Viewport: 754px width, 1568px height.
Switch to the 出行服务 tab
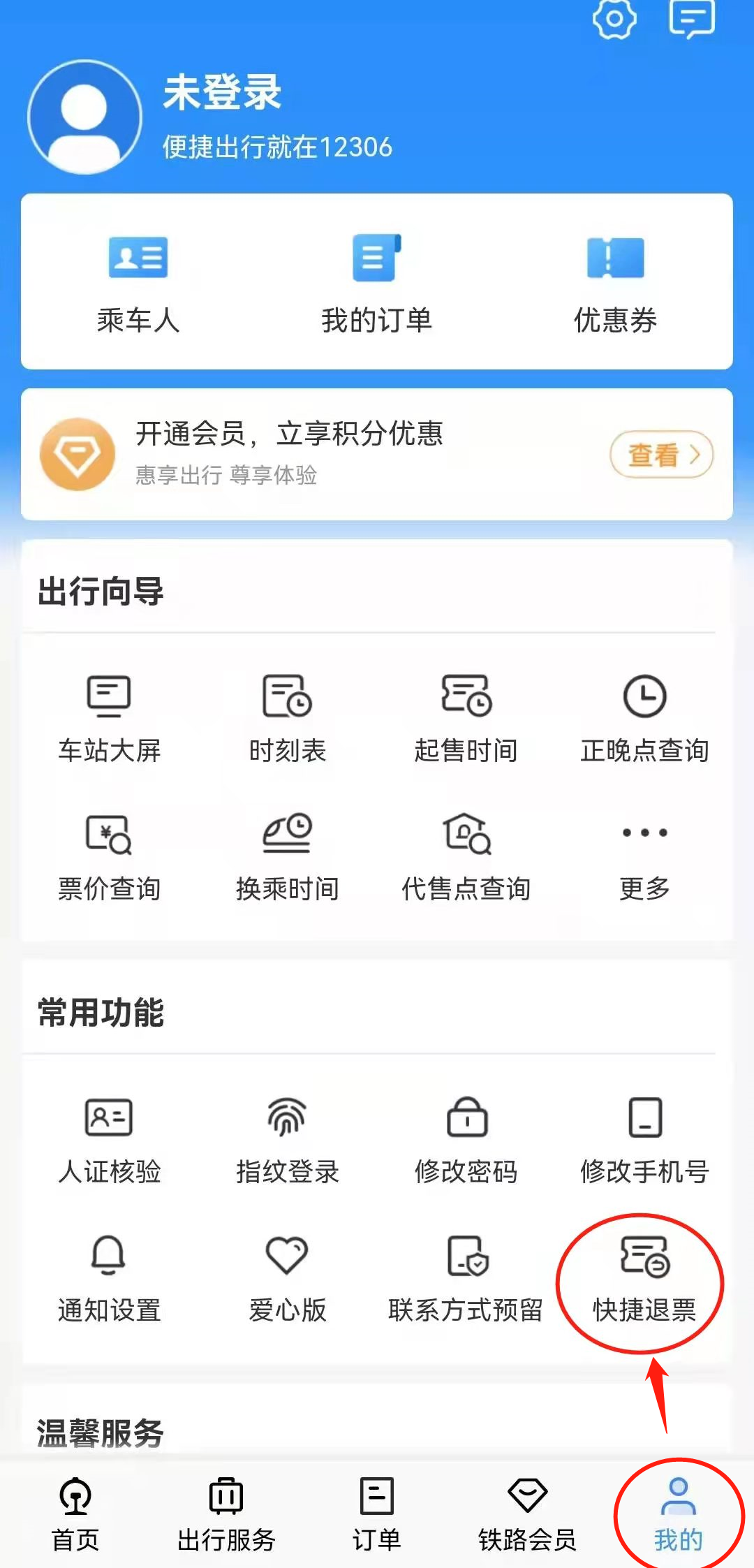click(x=226, y=1514)
